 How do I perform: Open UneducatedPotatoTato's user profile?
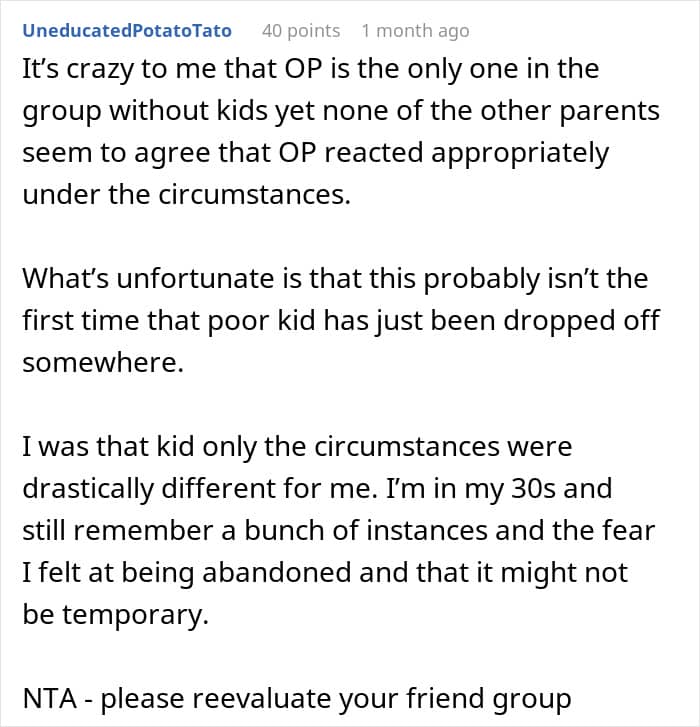tap(127, 31)
